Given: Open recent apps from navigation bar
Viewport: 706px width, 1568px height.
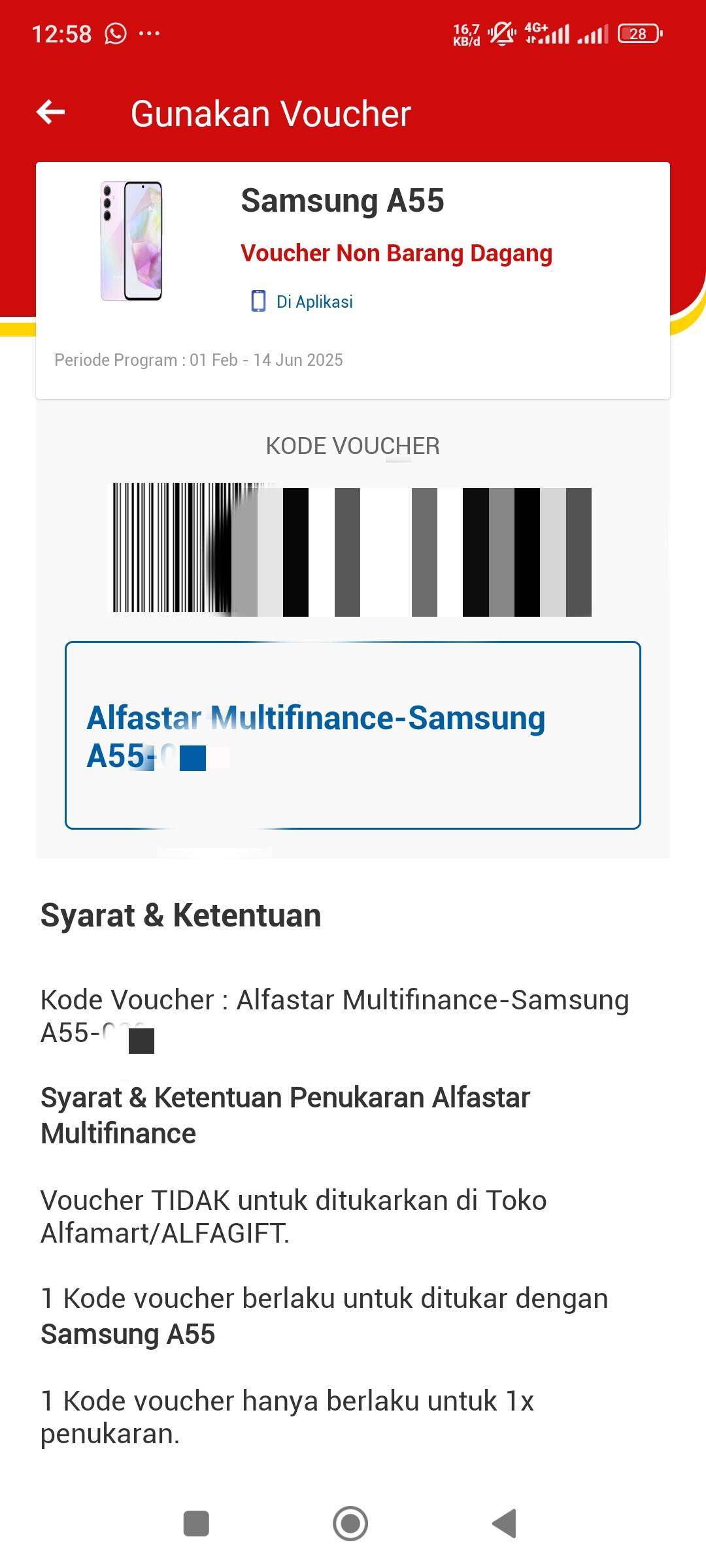Looking at the screenshot, I should point(196,1524).
